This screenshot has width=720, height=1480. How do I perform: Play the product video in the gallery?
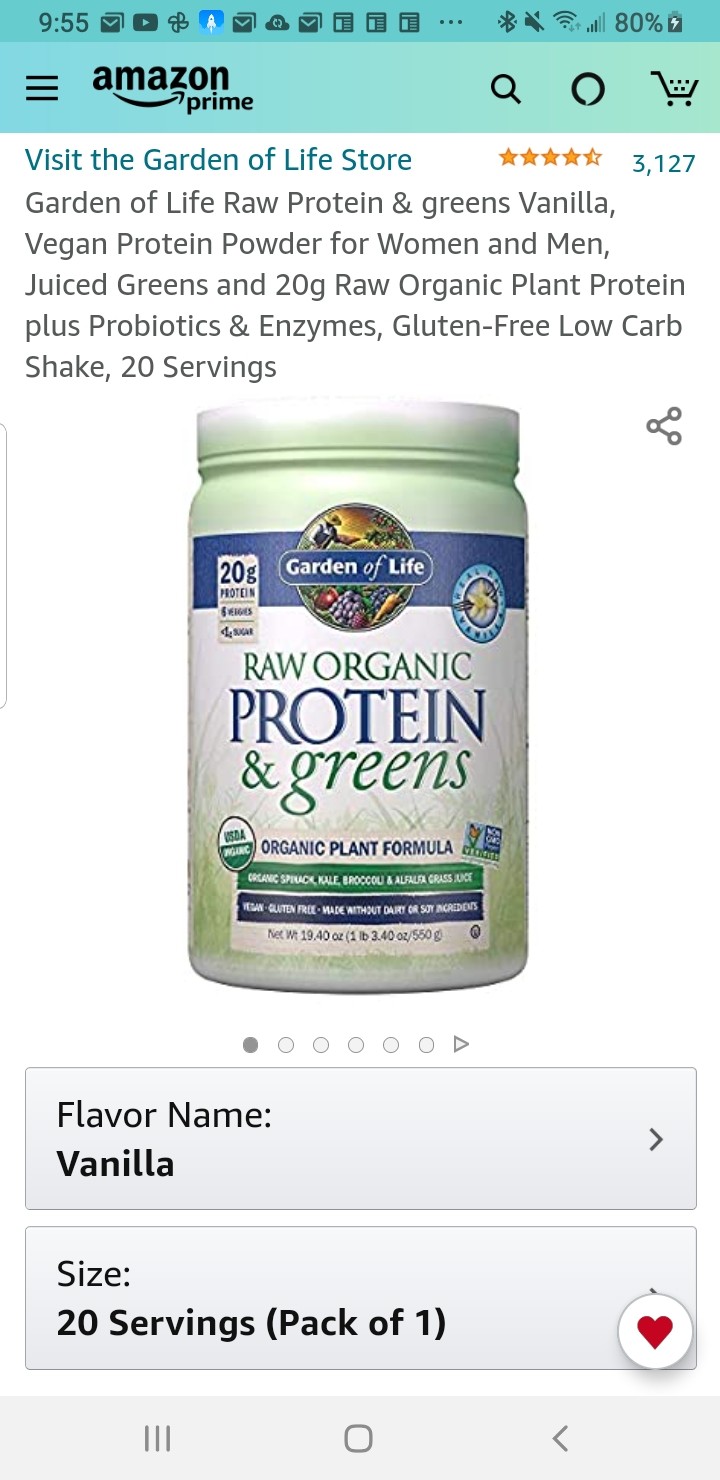pos(461,1044)
